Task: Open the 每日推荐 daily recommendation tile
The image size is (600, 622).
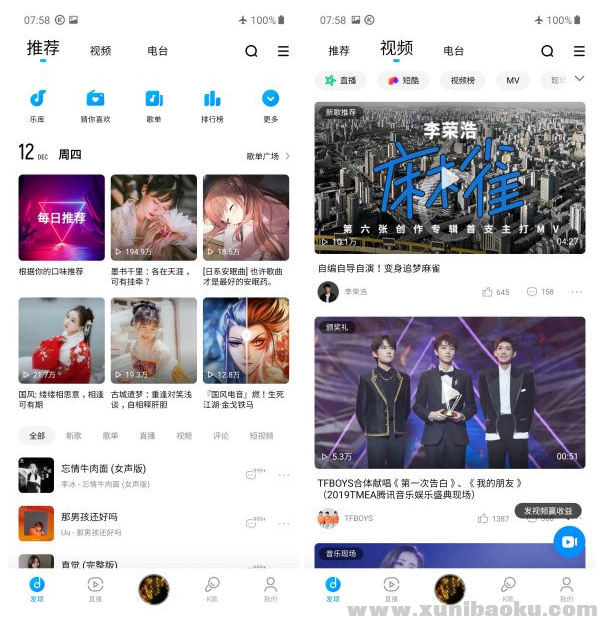Action: tap(61, 218)
